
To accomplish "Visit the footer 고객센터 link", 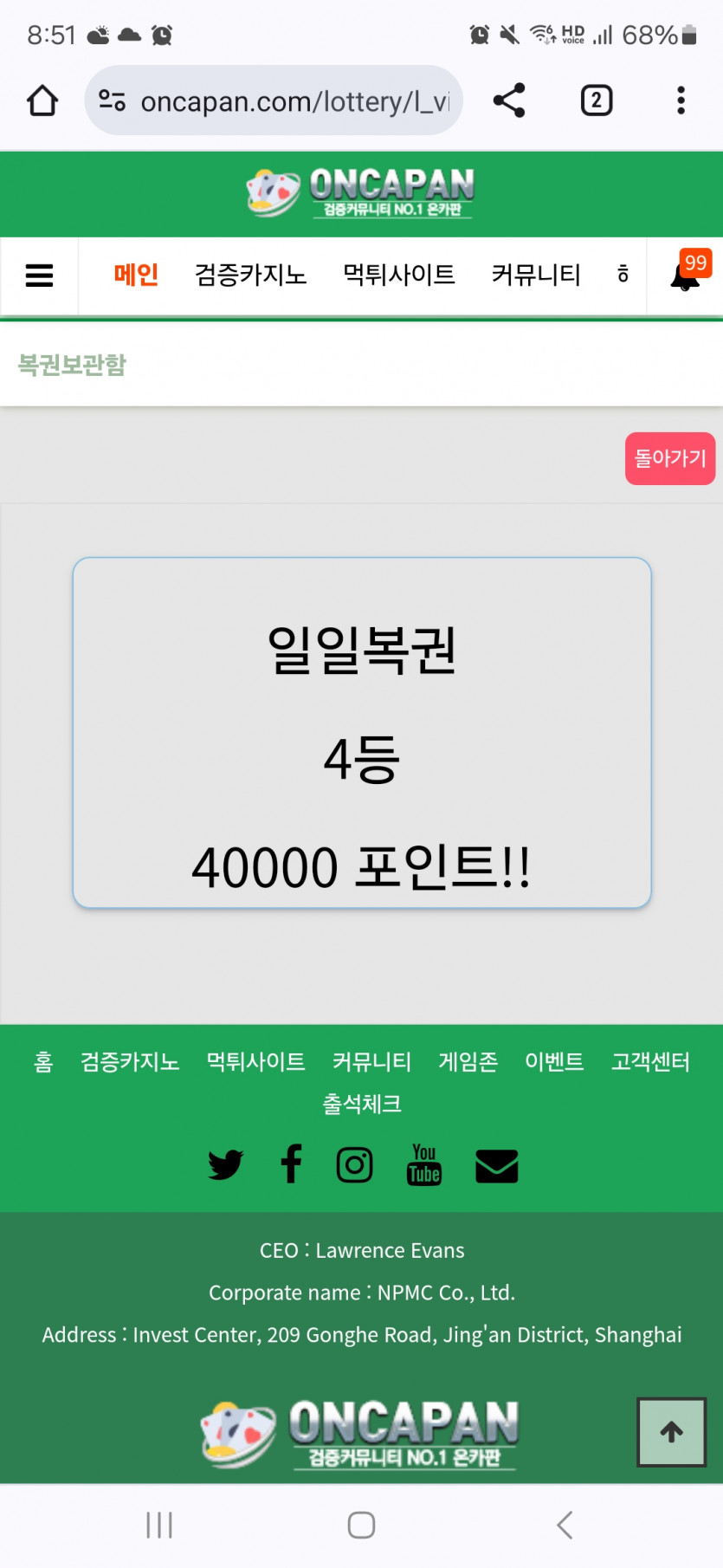I will pyautogui.click(x=650, y=1061).
